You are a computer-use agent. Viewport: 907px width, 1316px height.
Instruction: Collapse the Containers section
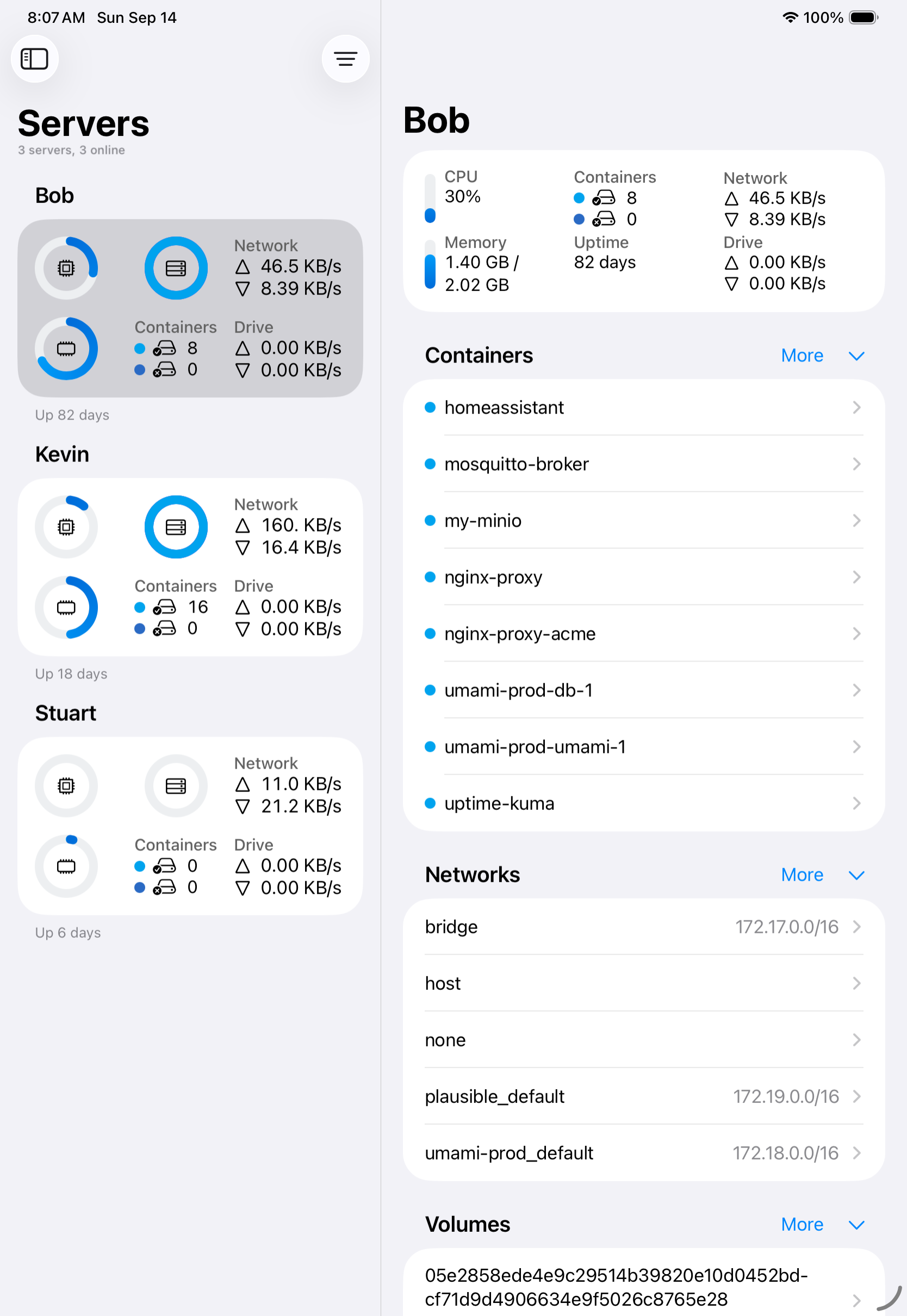point(856,355)
